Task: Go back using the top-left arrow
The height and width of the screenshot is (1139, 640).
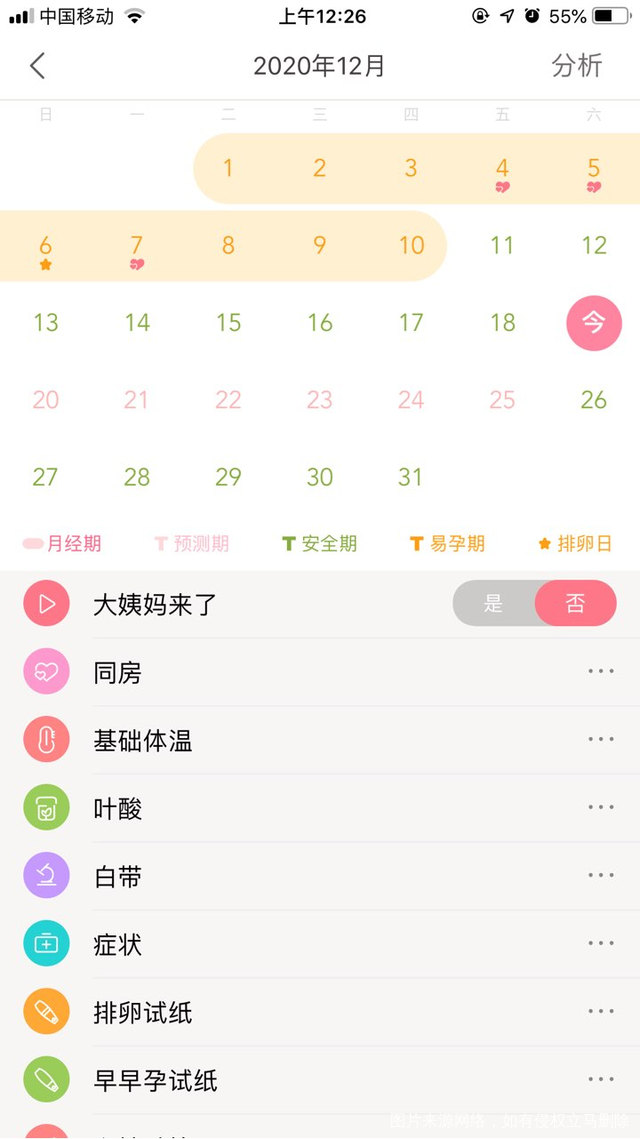Action: (38, 66)
